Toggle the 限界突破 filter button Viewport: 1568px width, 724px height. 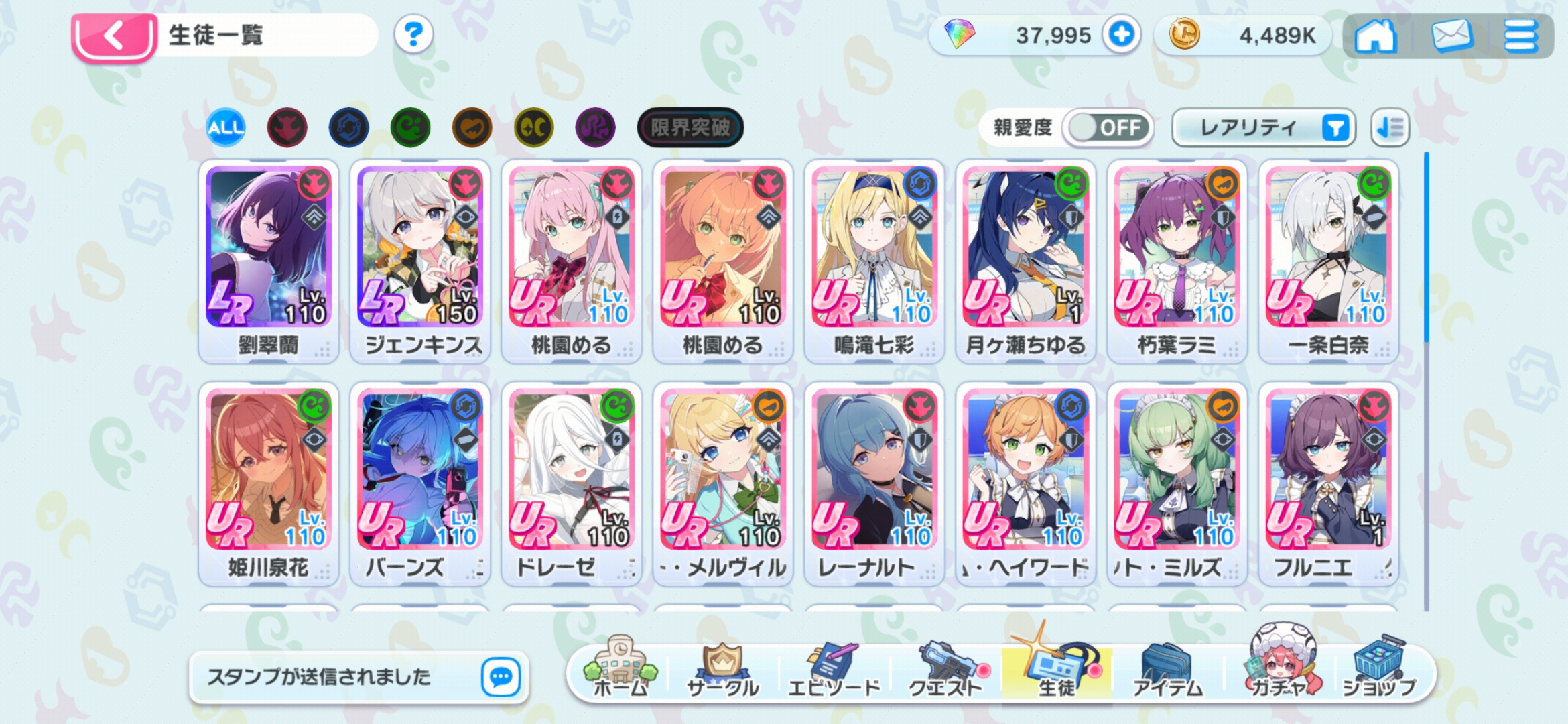[x=690, y=127]
